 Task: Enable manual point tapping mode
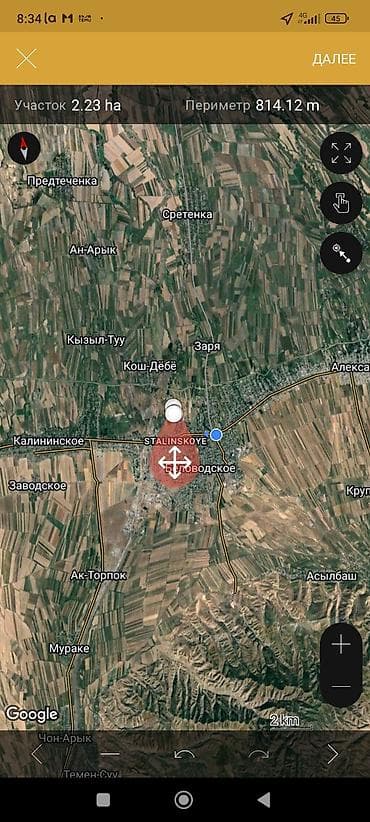click(341, 202)
